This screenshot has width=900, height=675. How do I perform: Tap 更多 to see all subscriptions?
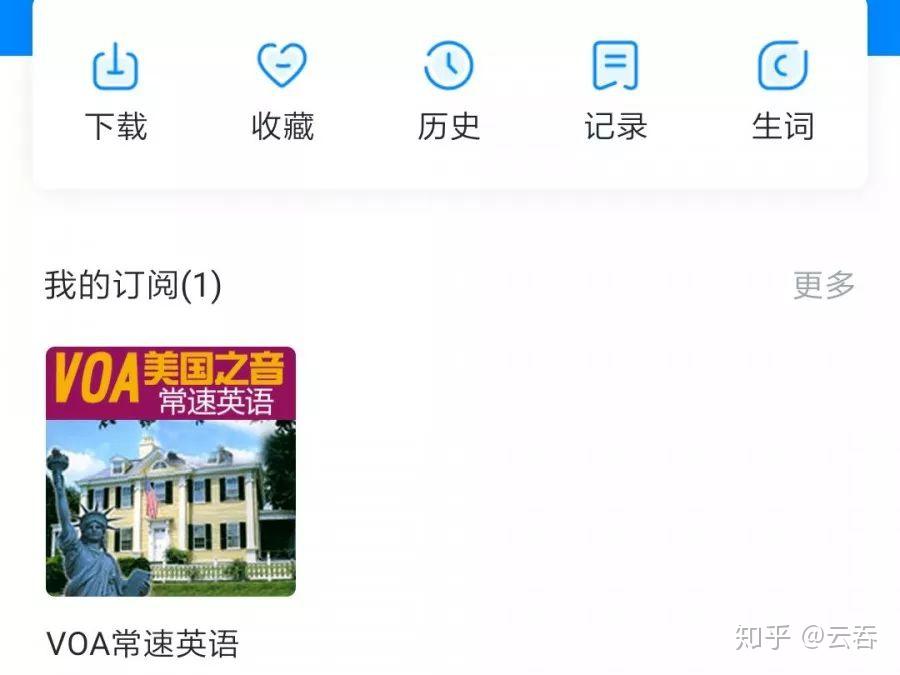(x=824, y=285)
